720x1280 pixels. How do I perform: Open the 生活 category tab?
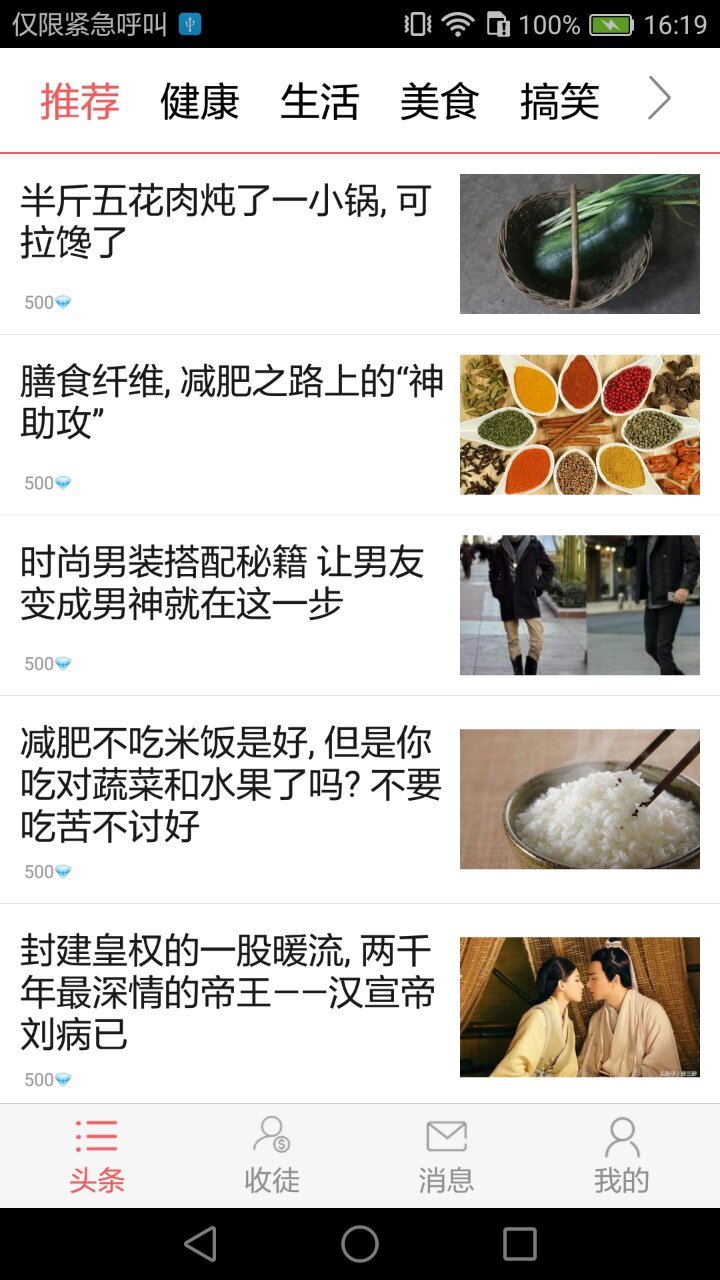(320, 101)
